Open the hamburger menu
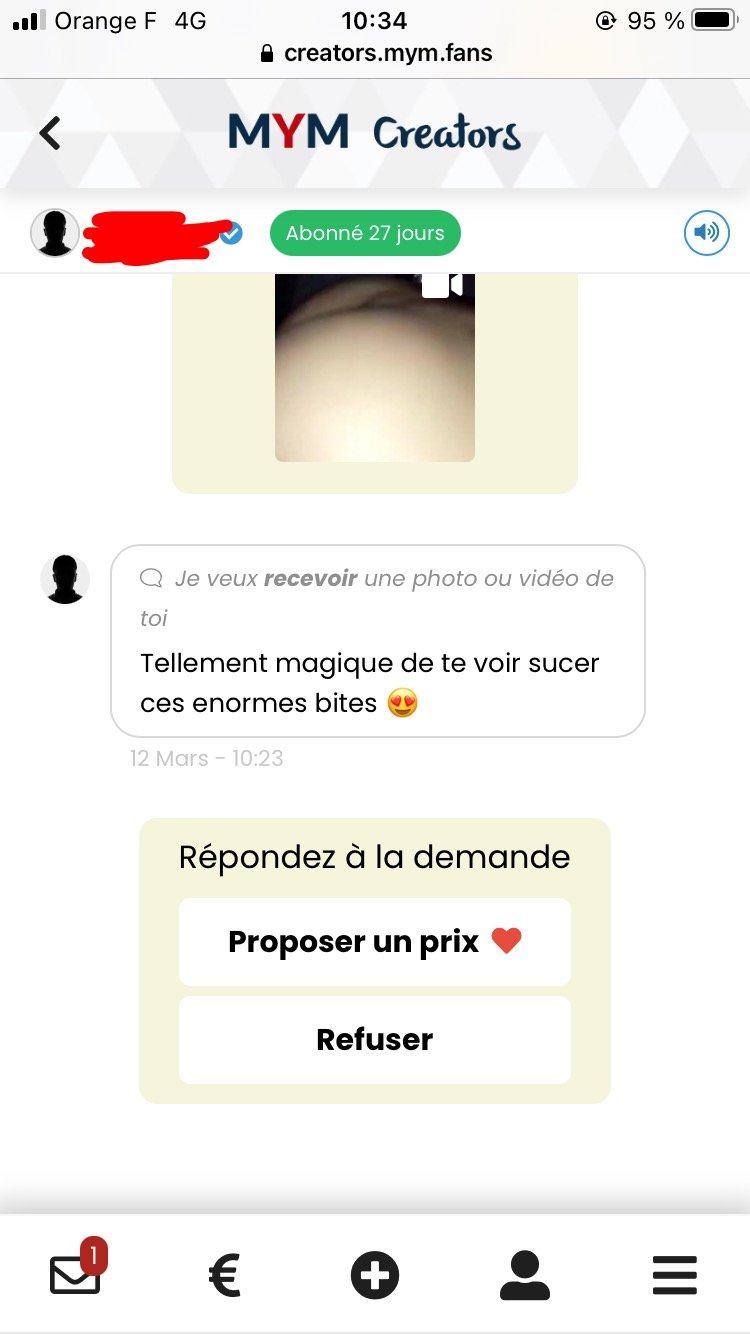 pos(674,1277)
